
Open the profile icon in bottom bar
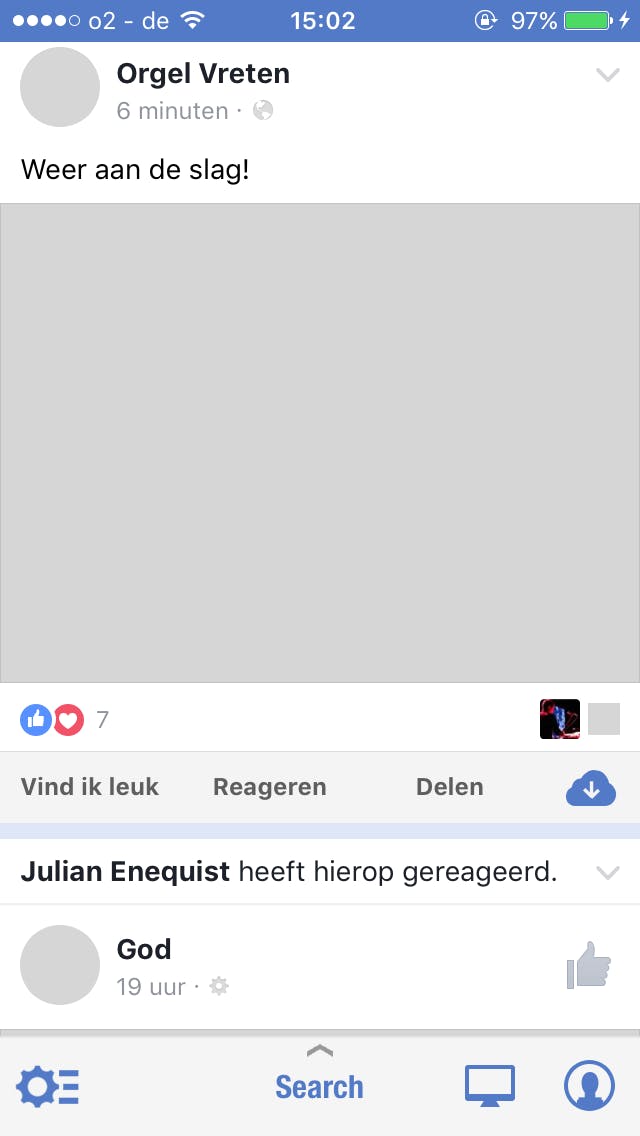click(589, 1086)
